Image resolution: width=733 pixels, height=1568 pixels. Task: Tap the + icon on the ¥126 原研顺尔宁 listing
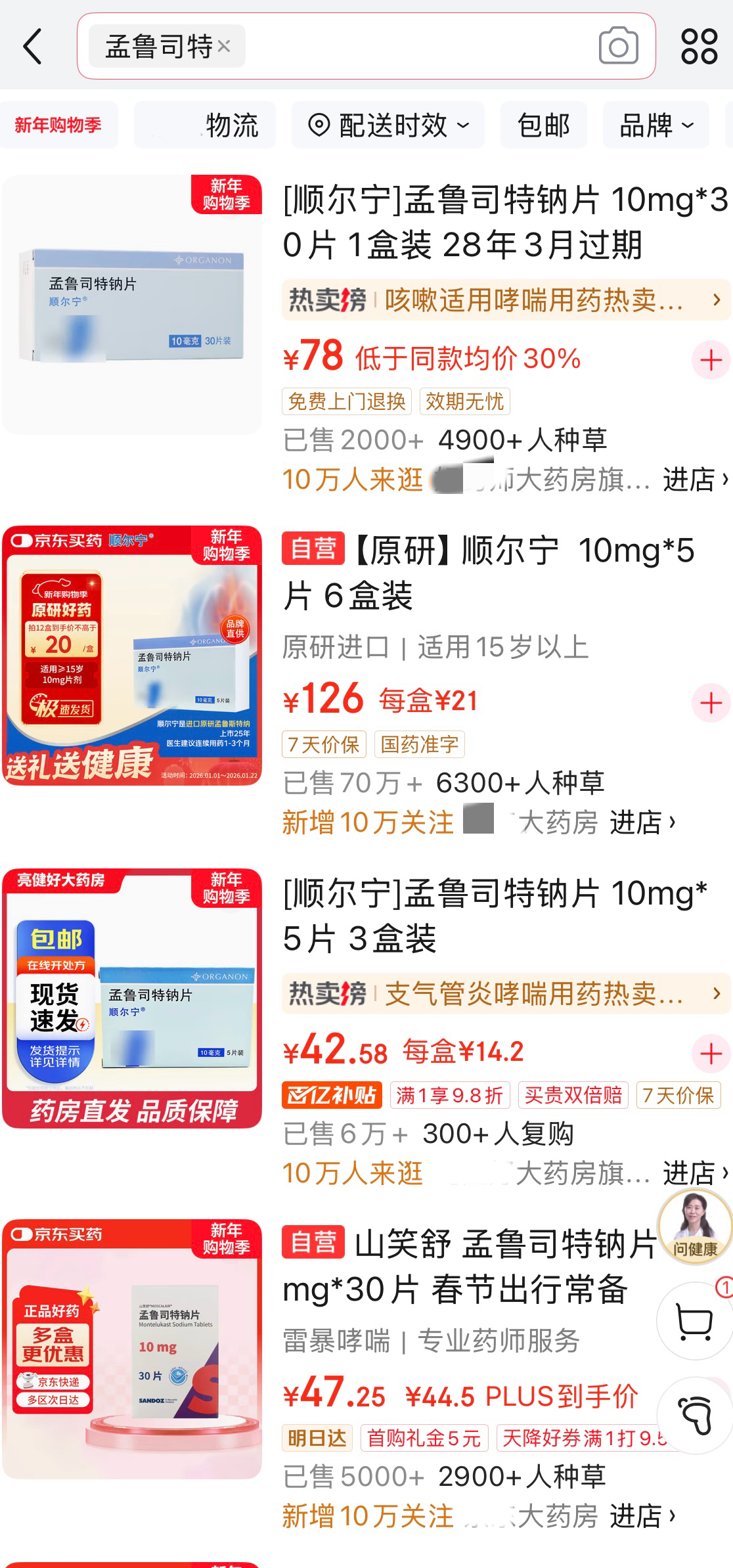coord(710,703)
